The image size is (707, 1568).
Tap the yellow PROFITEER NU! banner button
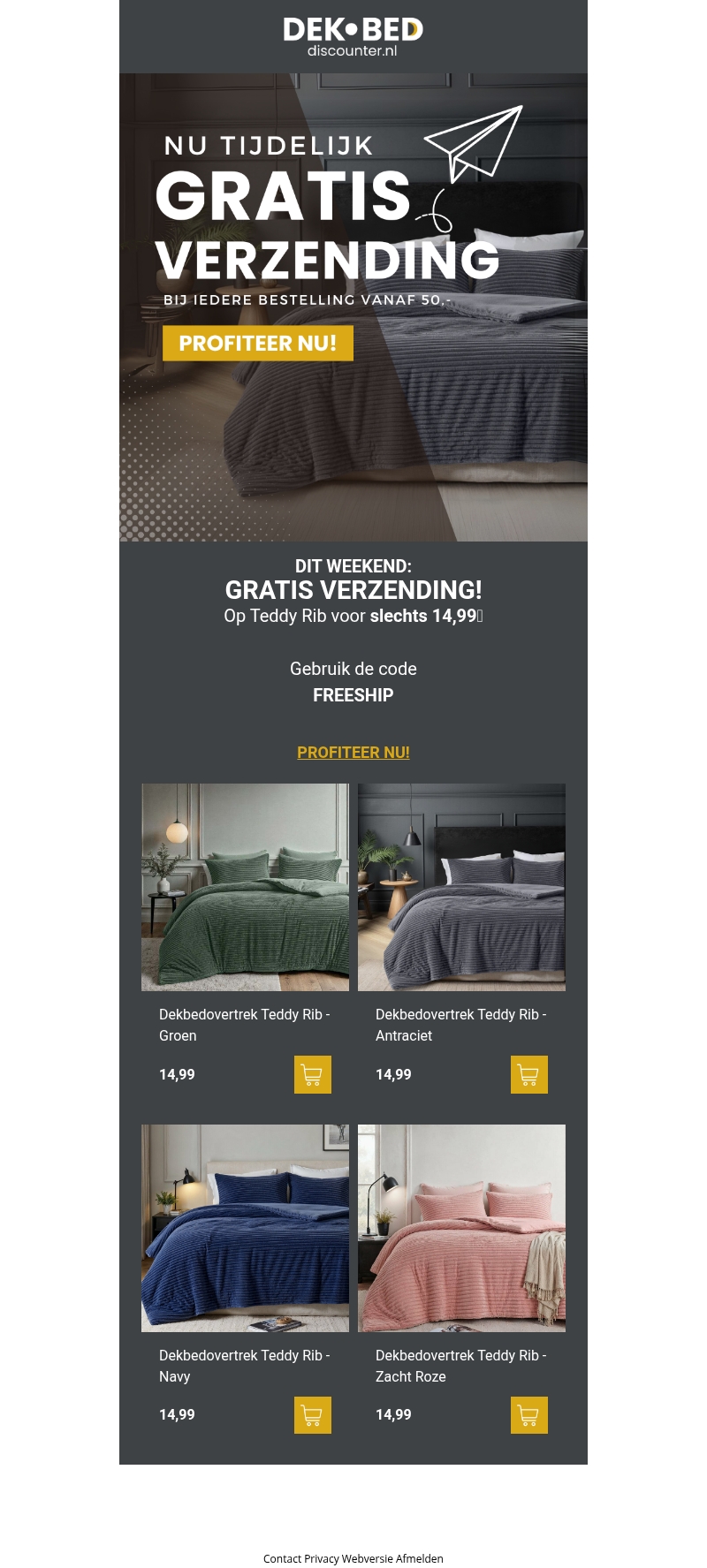[257, 343]
